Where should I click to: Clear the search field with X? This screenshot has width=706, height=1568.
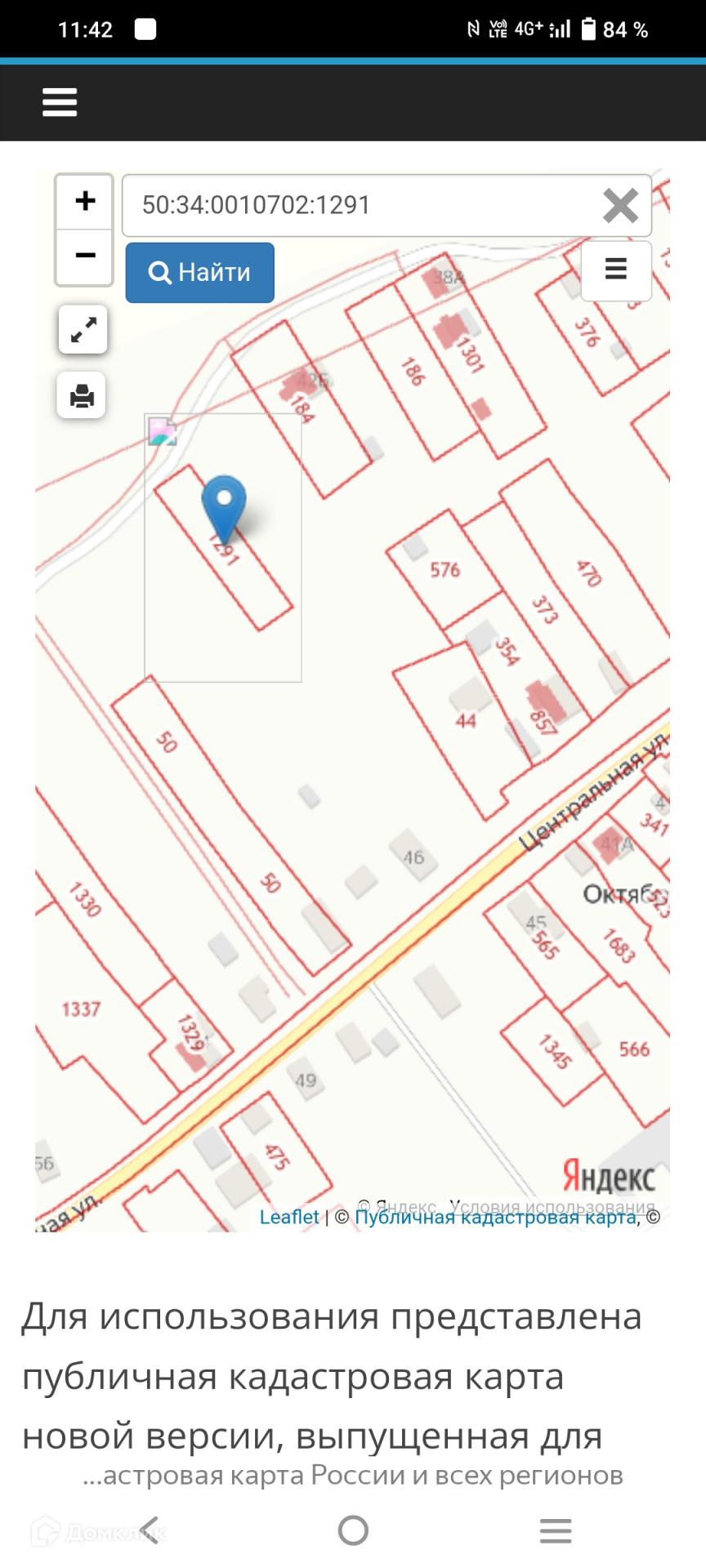click(620, 206)
